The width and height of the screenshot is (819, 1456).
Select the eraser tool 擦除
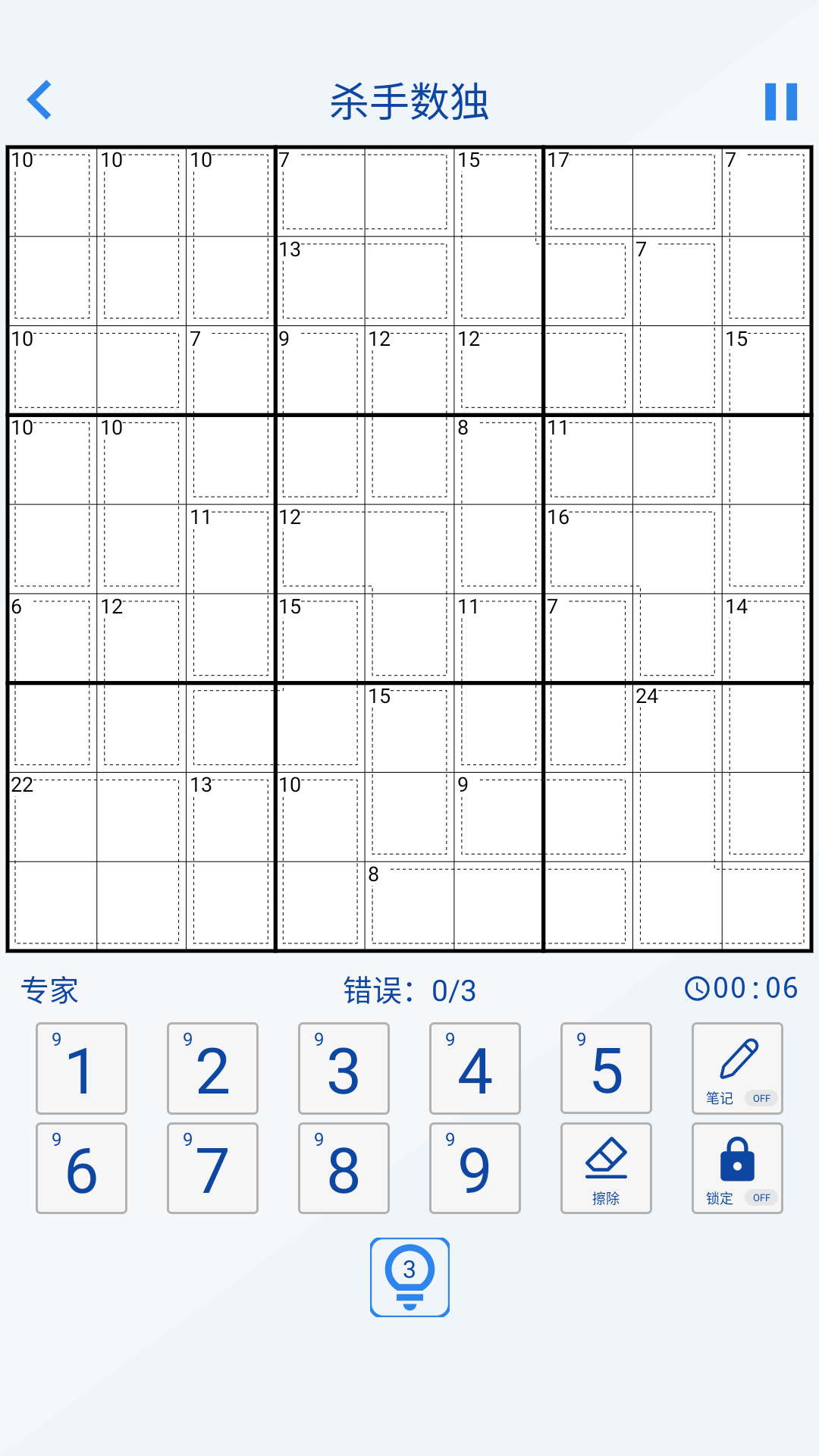[x=607, y=1168]
